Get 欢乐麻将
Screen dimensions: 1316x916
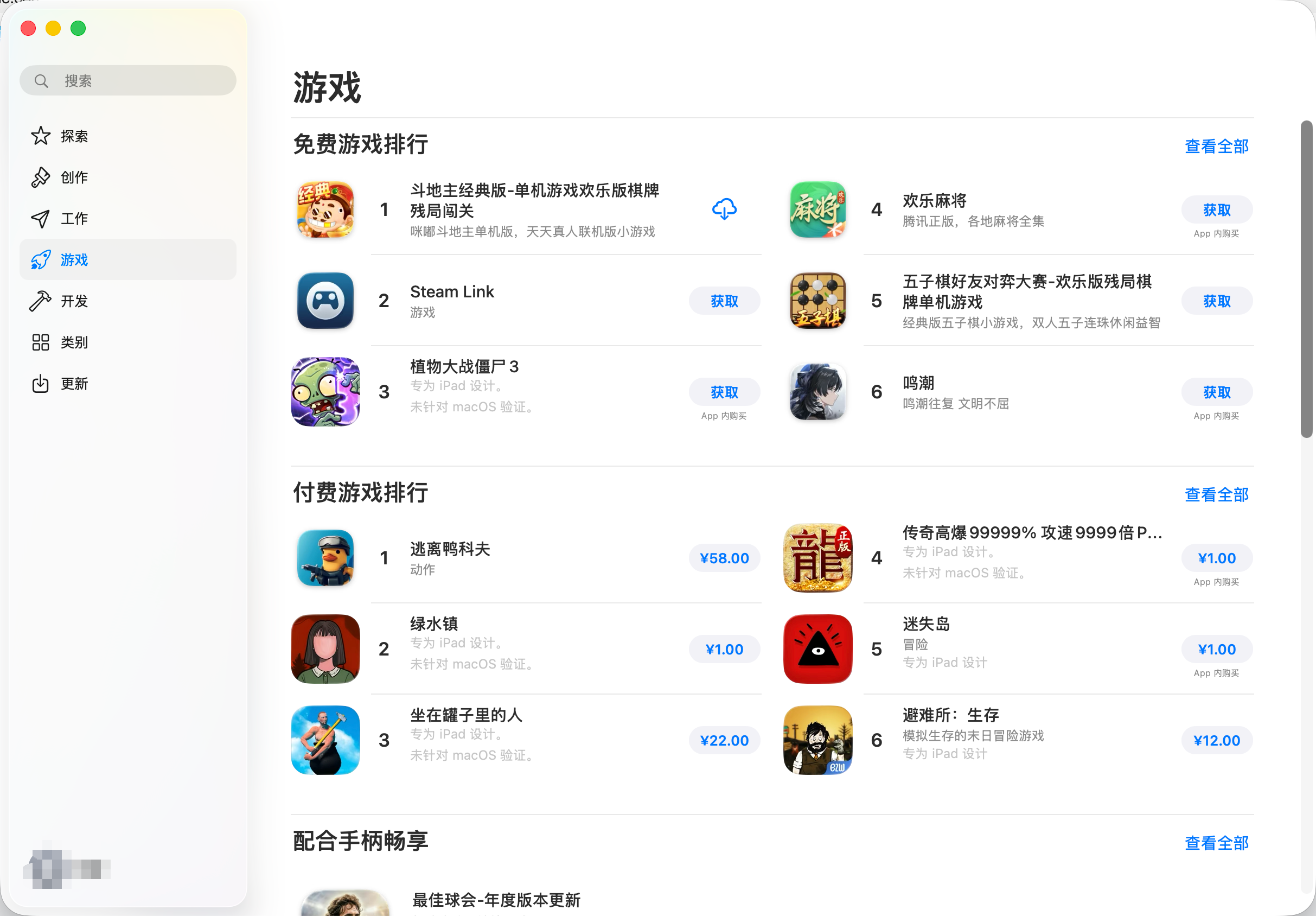pos(1216,210)
